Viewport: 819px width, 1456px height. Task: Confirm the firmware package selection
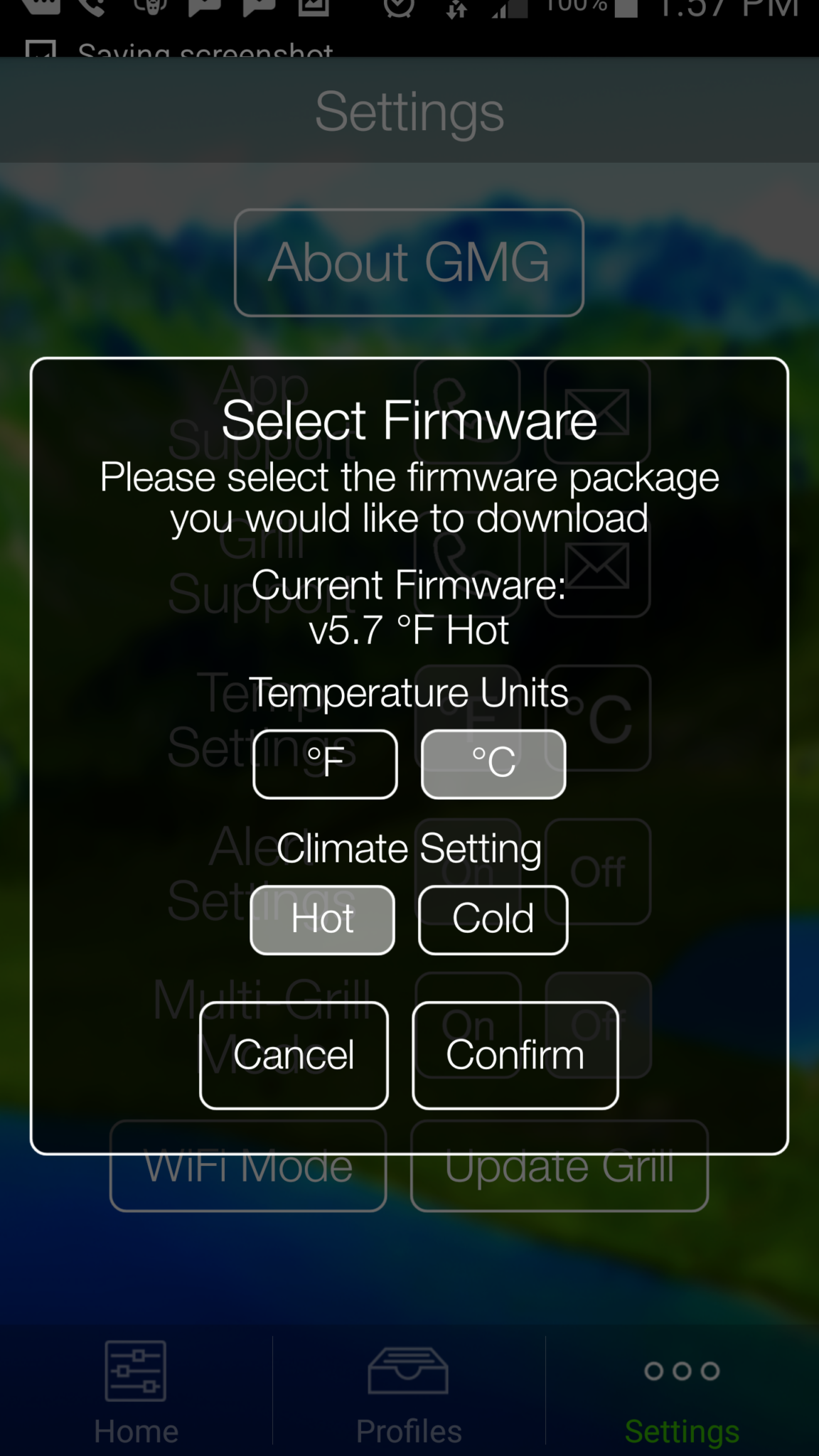click(515, 1055)
